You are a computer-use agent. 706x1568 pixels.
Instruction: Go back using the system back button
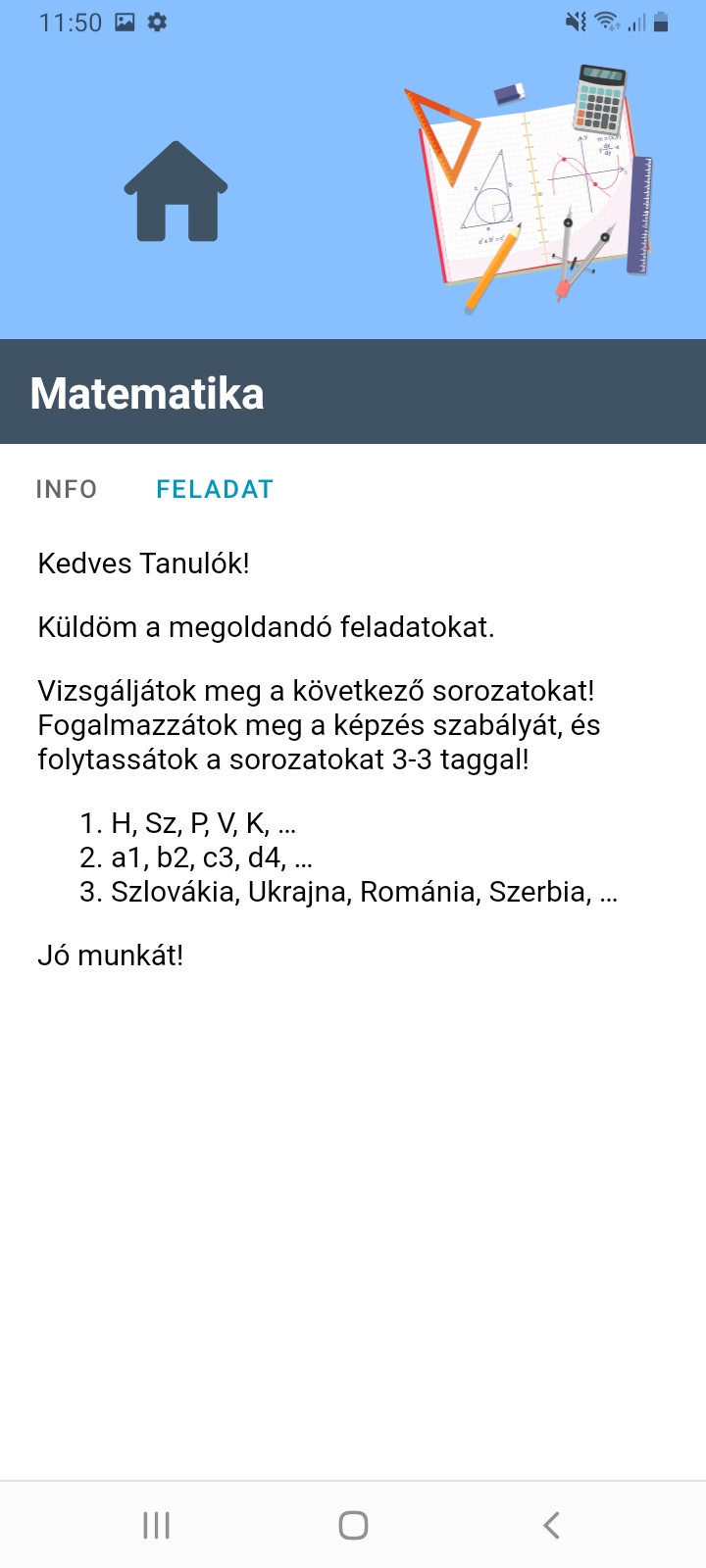(x=551, y=1525)
